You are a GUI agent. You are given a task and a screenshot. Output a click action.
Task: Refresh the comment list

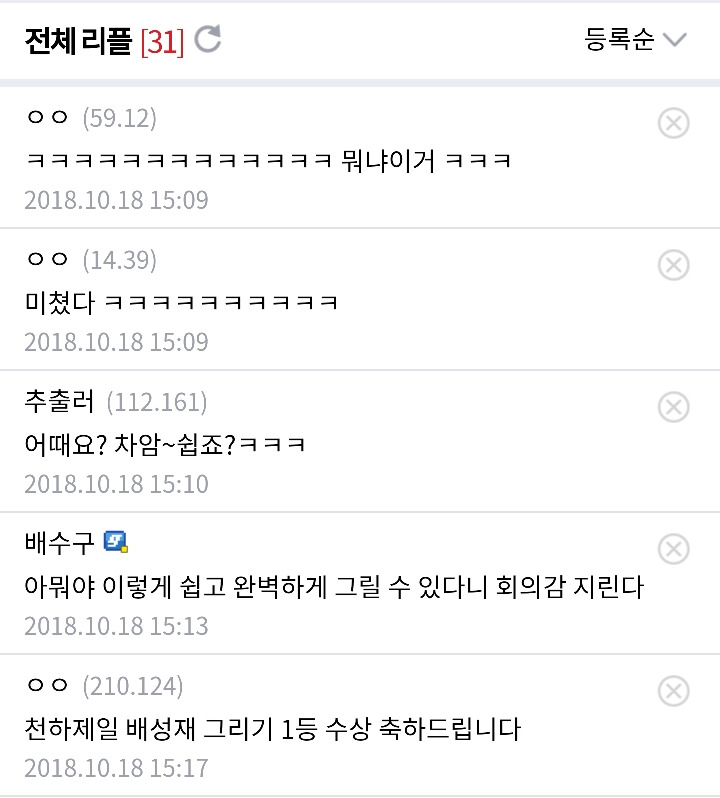point(208,39)
